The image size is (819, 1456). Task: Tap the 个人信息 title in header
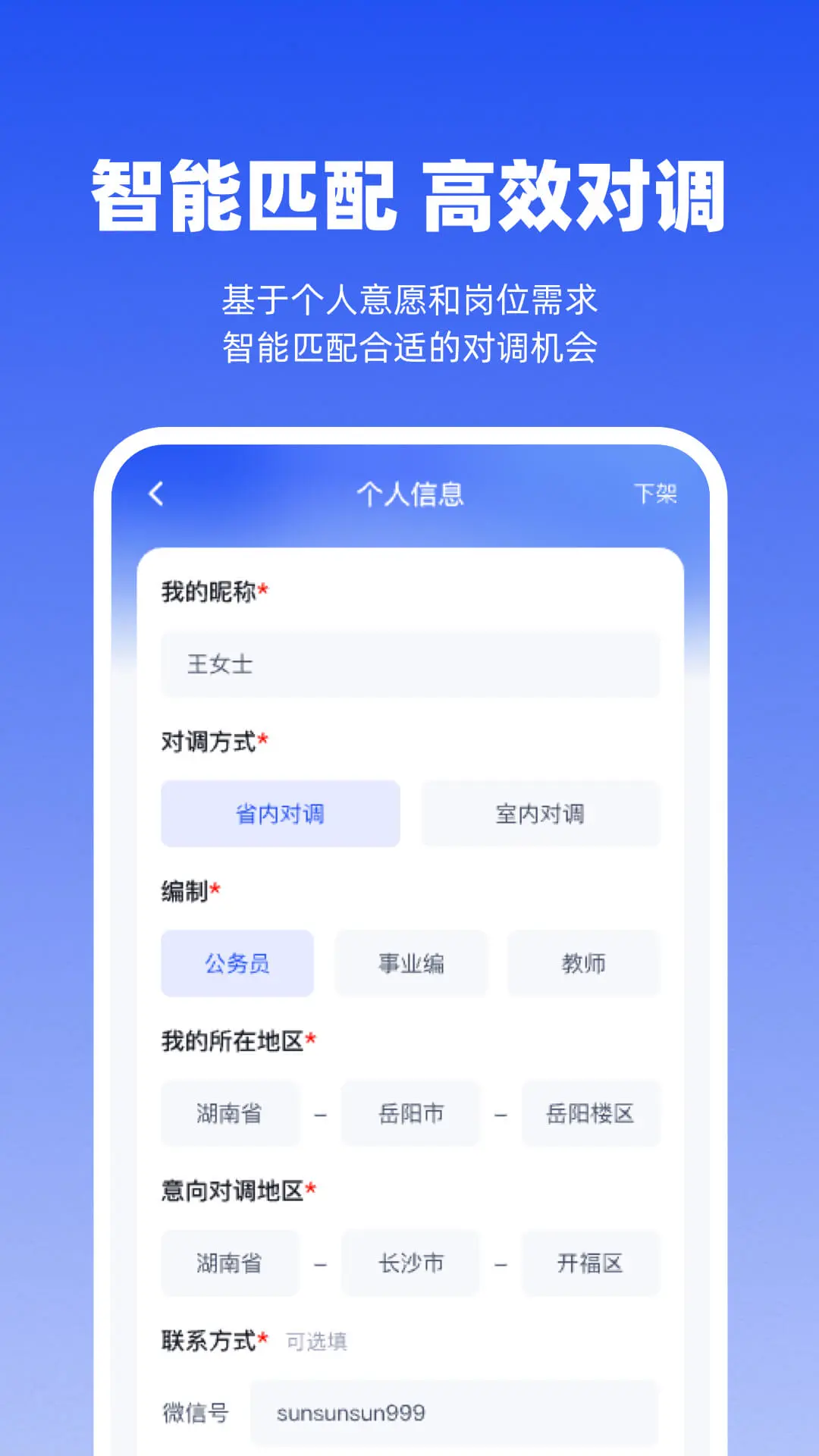tap(409, 494)
